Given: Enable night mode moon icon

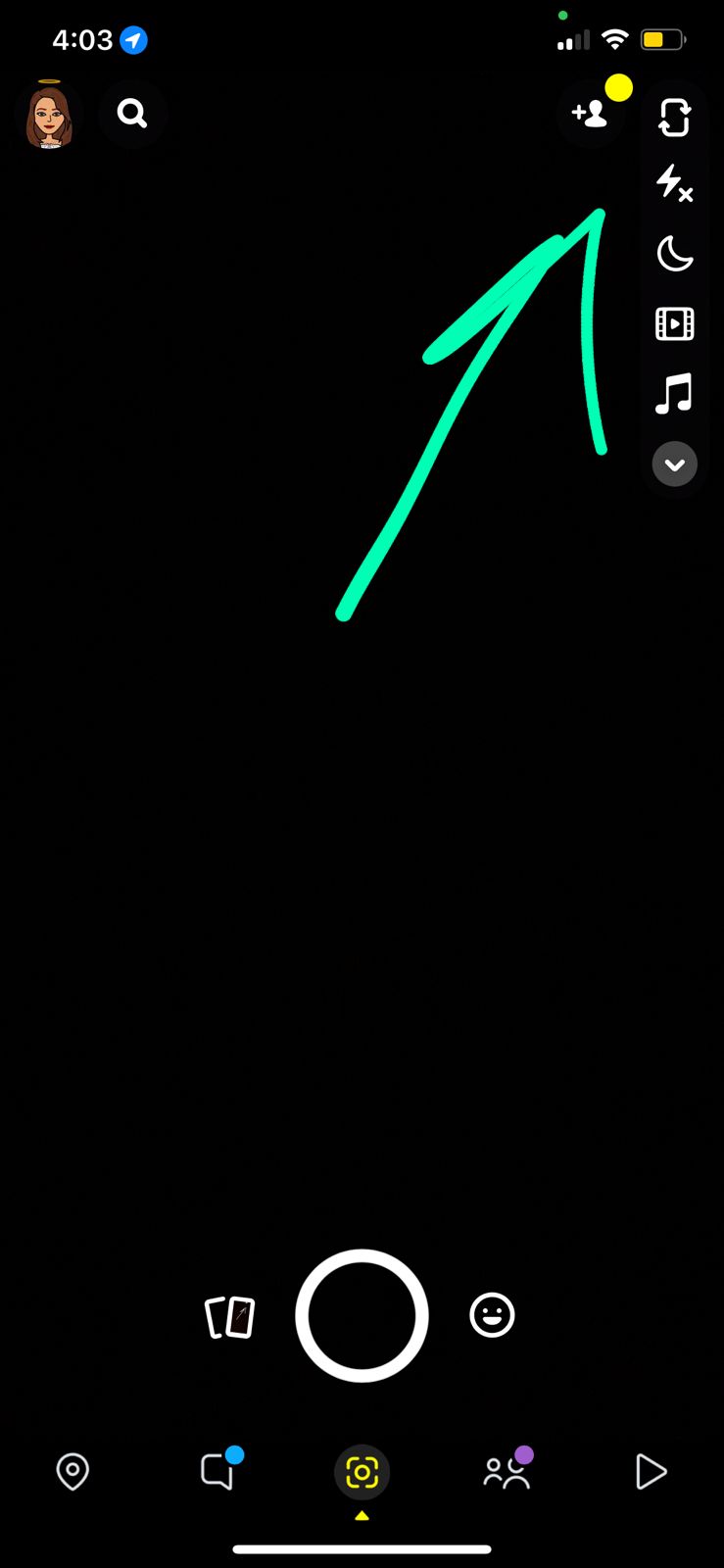Looking at the screenshot, I should click(x=674, y=254).
